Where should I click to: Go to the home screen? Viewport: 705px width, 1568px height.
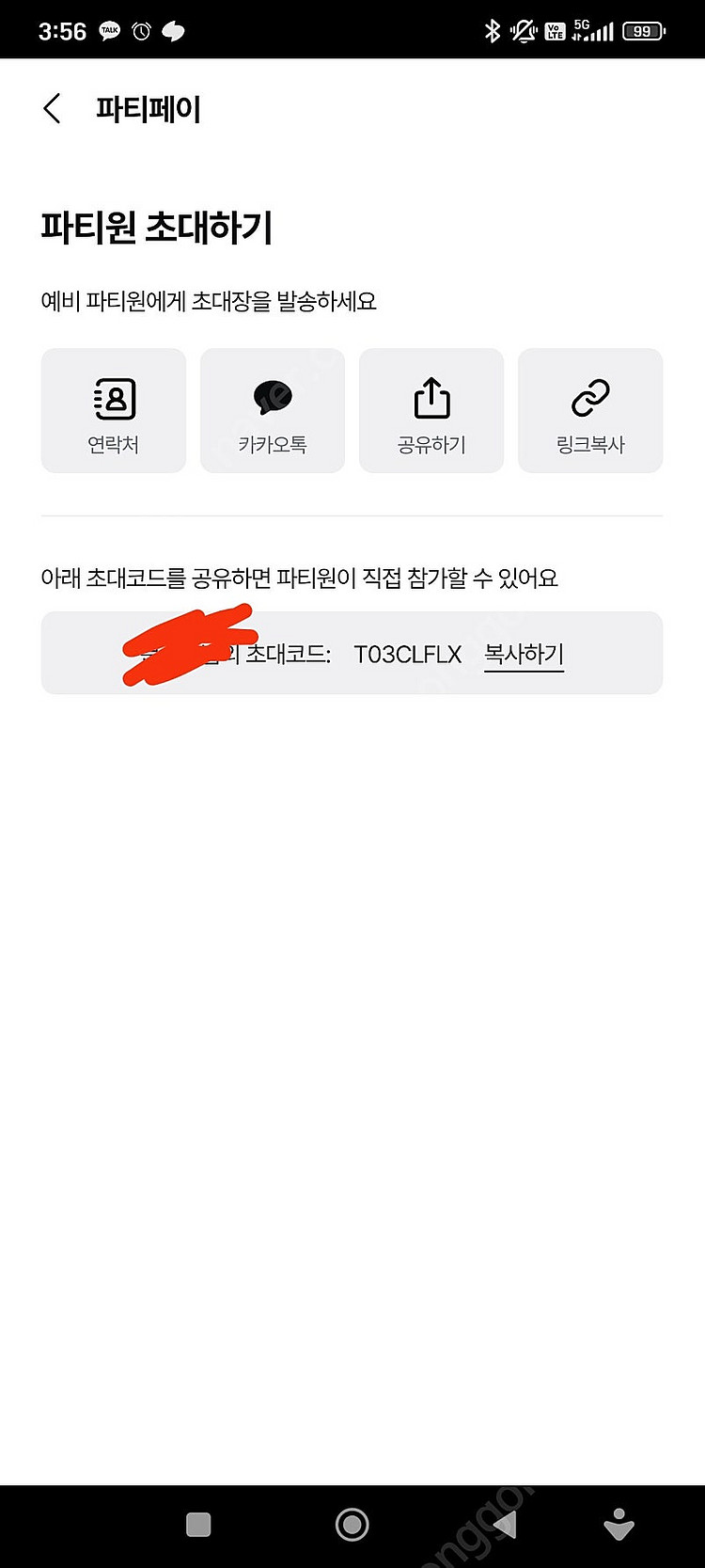pos(352,1525)
